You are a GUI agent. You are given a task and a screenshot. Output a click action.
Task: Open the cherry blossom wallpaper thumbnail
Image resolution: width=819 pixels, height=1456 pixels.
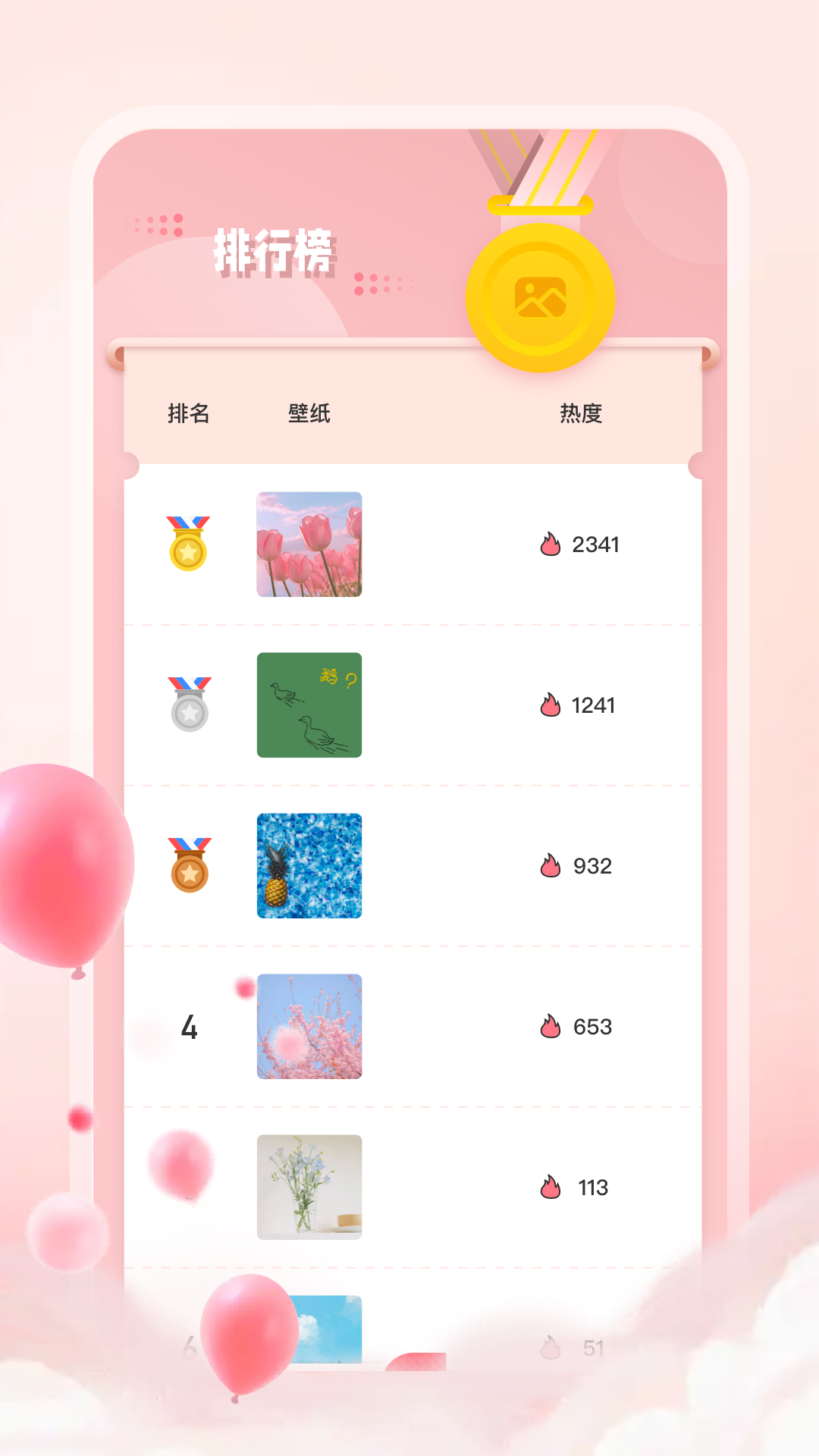[309, 1026]
